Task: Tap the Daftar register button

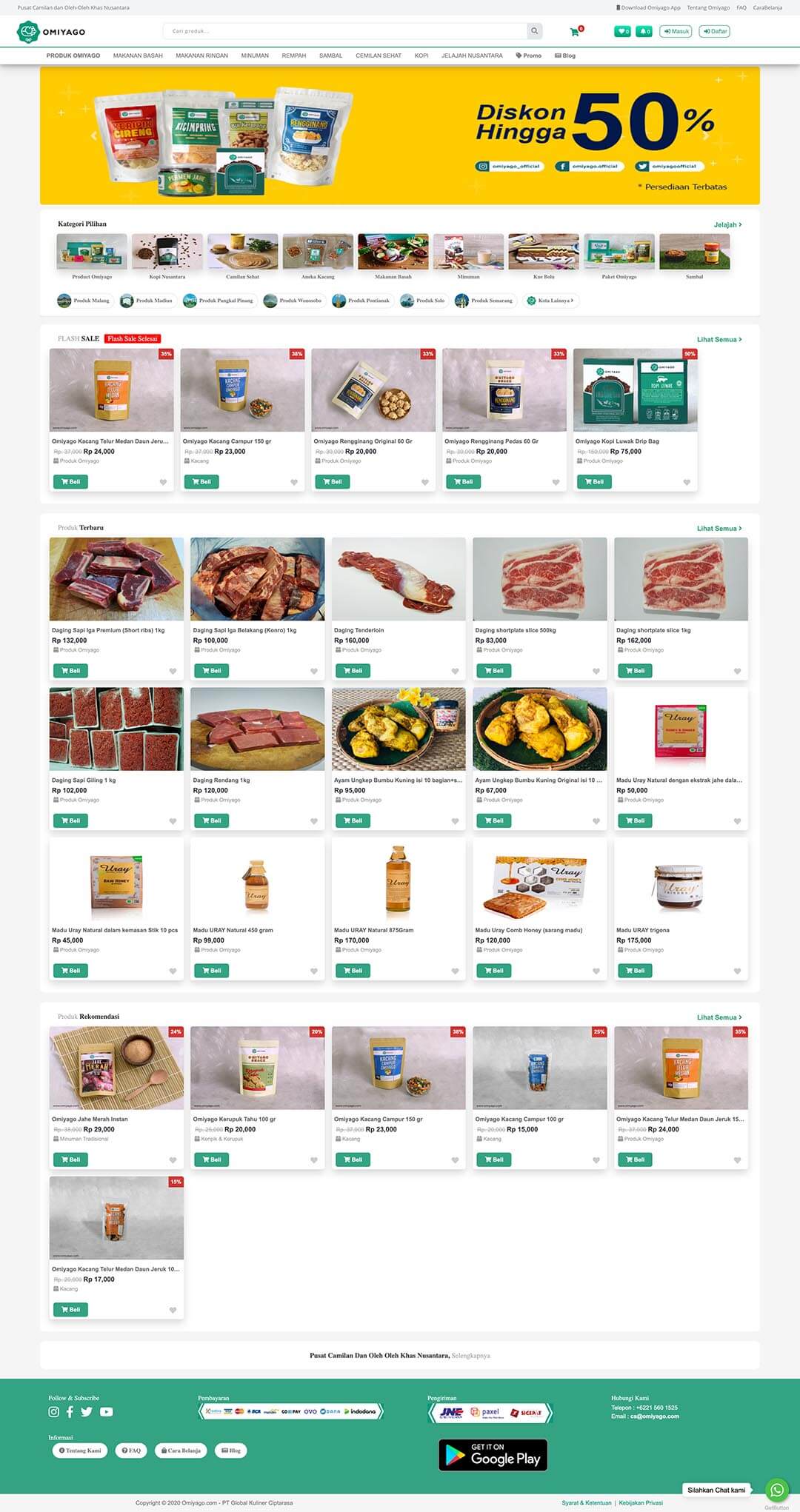Action: point(715,31)
